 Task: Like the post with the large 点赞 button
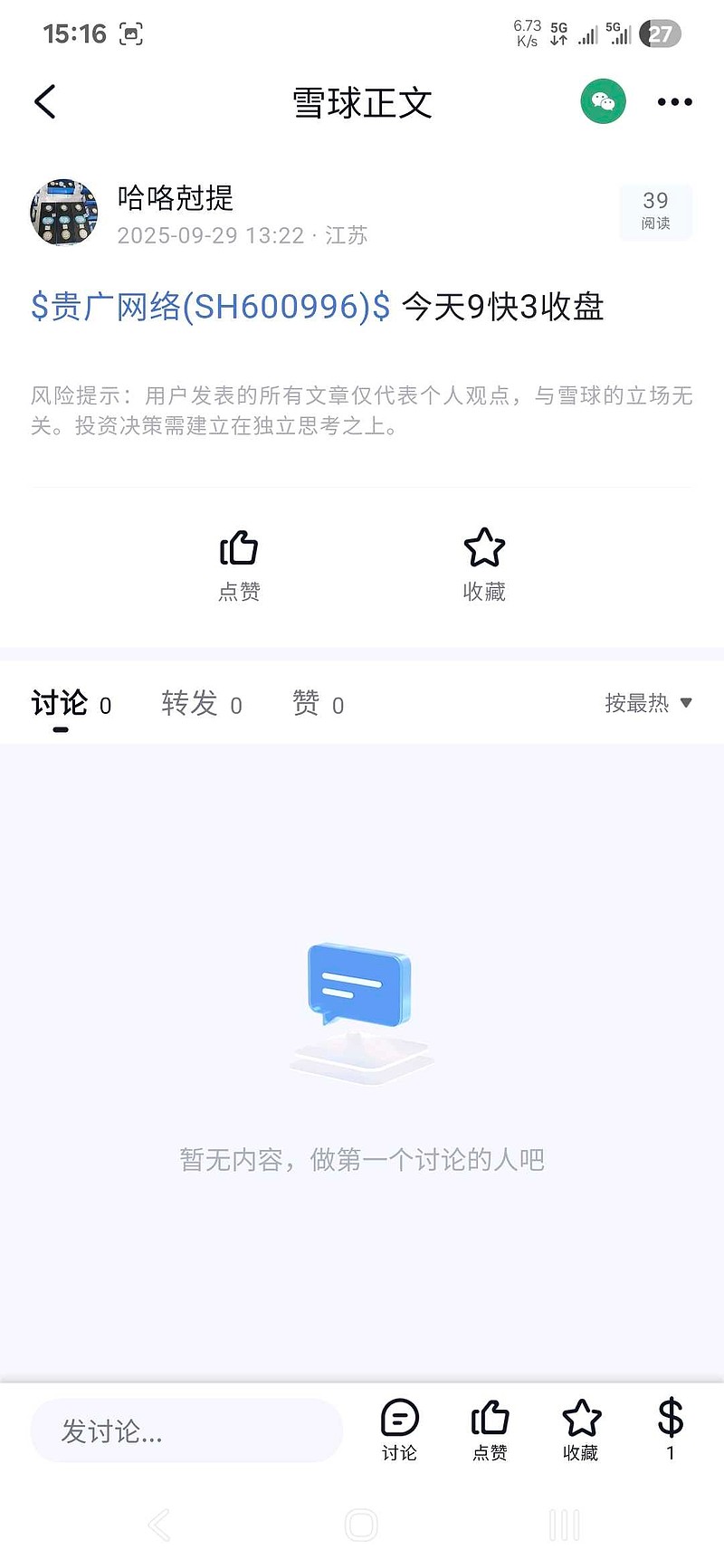tap(239, 565)
